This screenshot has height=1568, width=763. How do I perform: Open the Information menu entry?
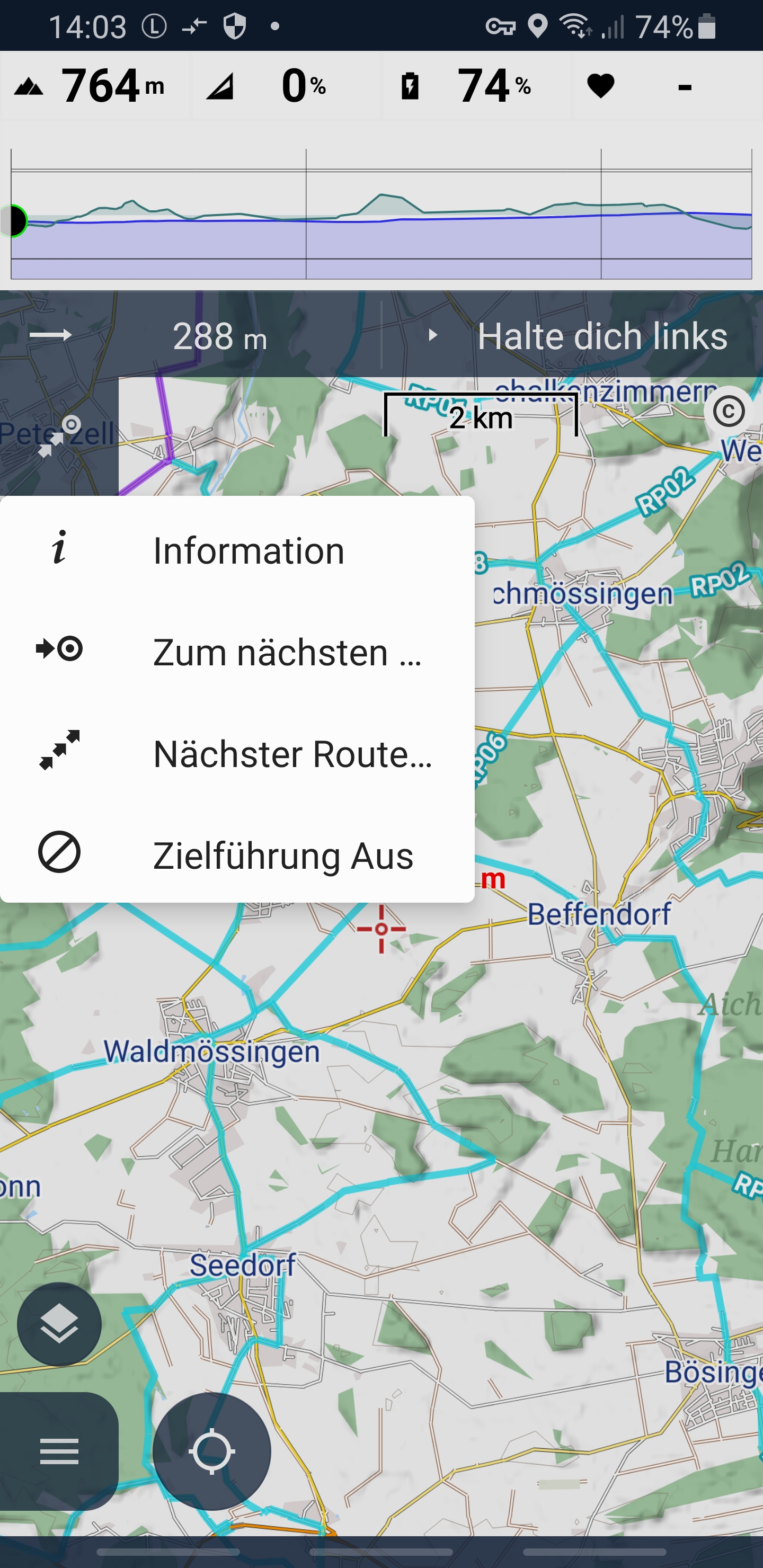(x=237, y=550)
